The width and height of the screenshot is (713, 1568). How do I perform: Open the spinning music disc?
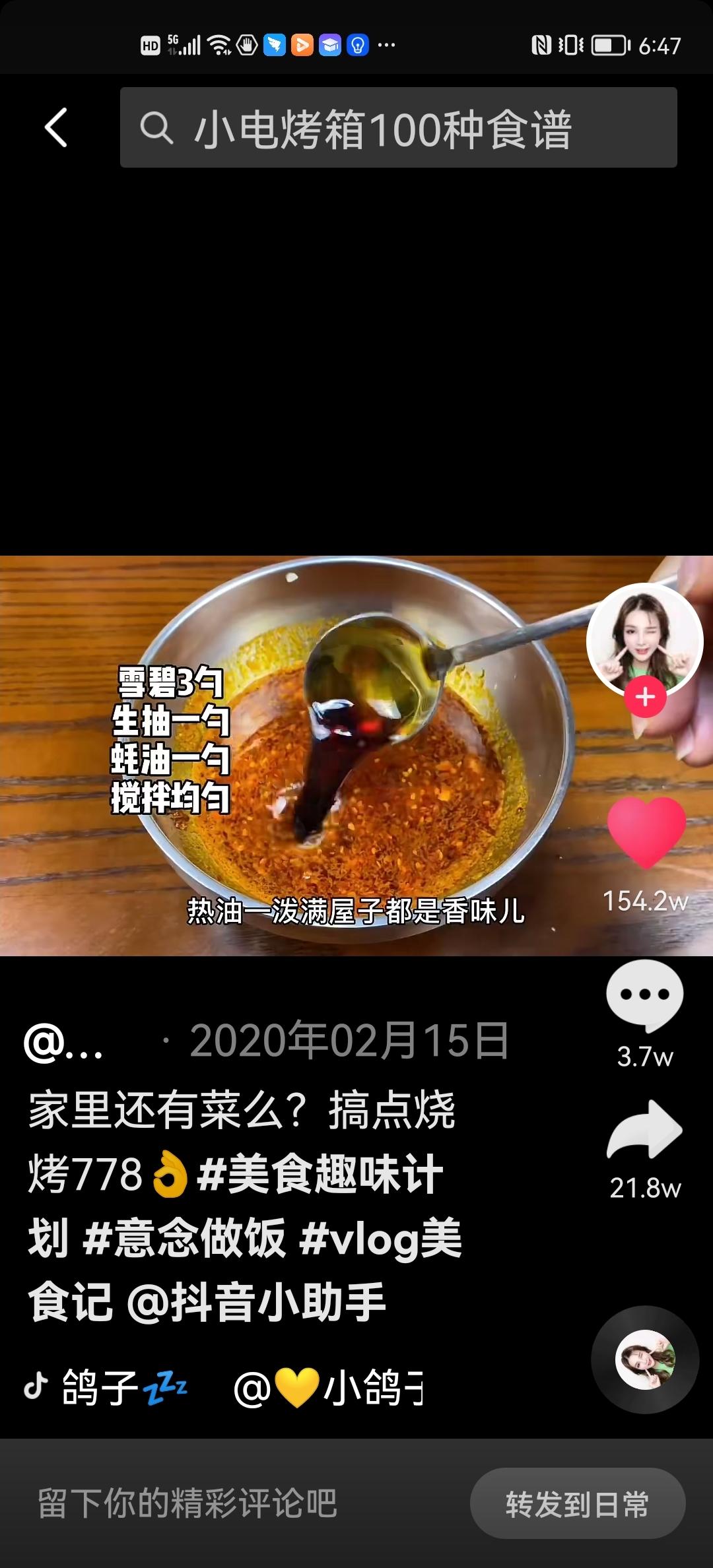pos(644,1359)
